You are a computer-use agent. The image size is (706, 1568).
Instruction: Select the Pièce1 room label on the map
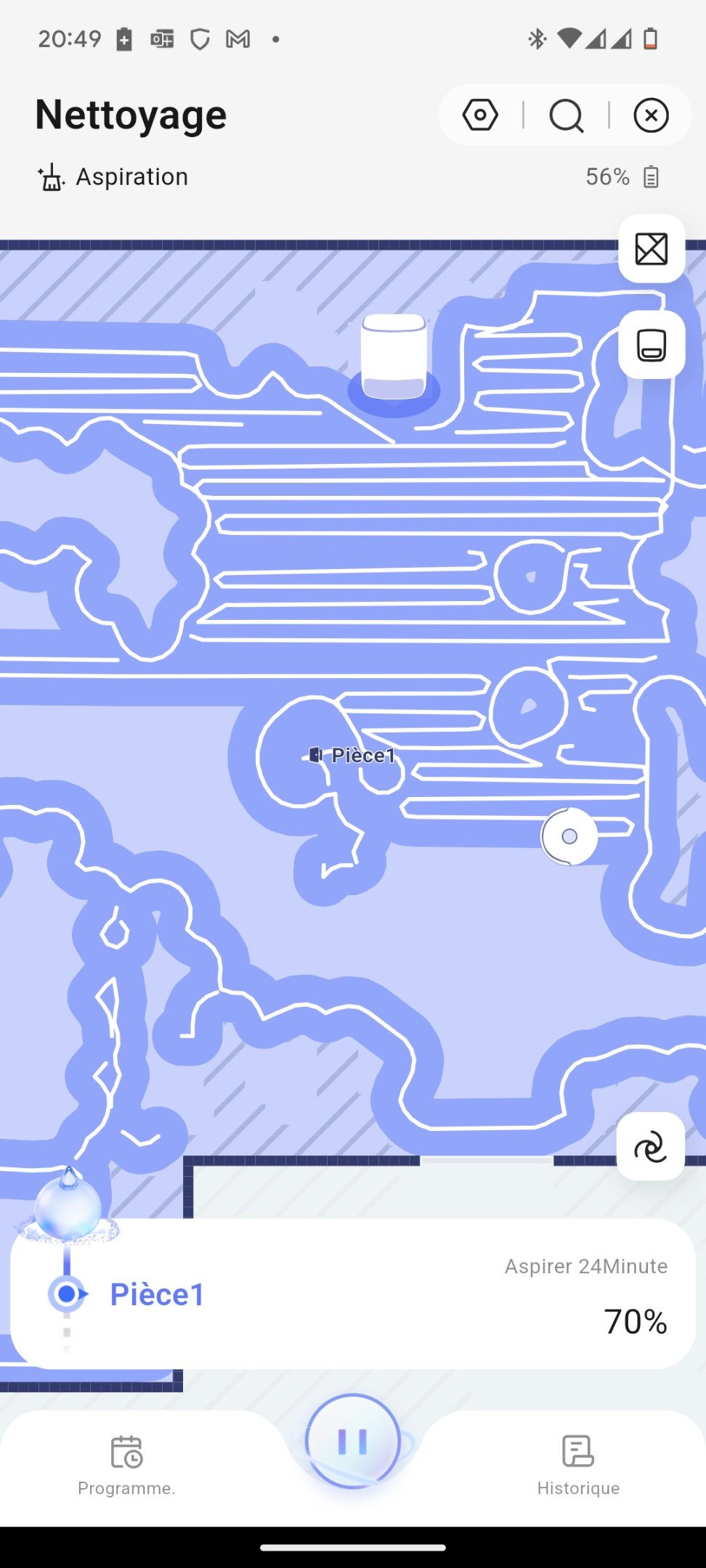(x=354, y=756)
